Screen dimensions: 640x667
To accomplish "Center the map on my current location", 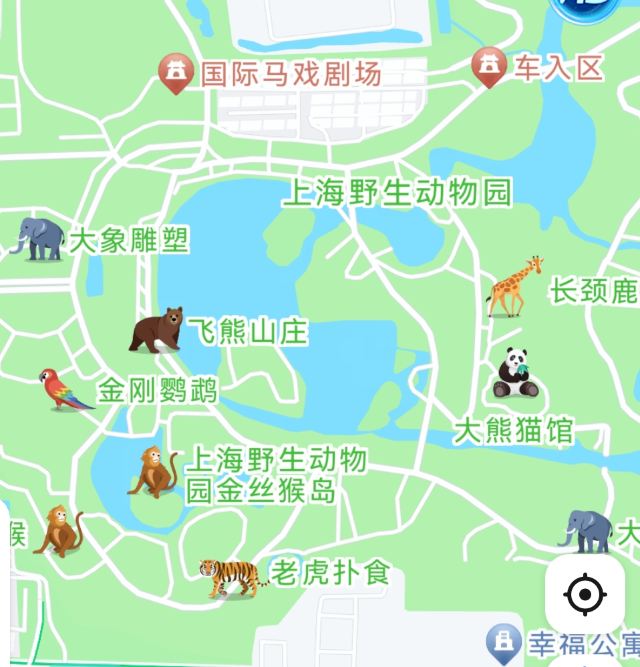I will 585,596.
